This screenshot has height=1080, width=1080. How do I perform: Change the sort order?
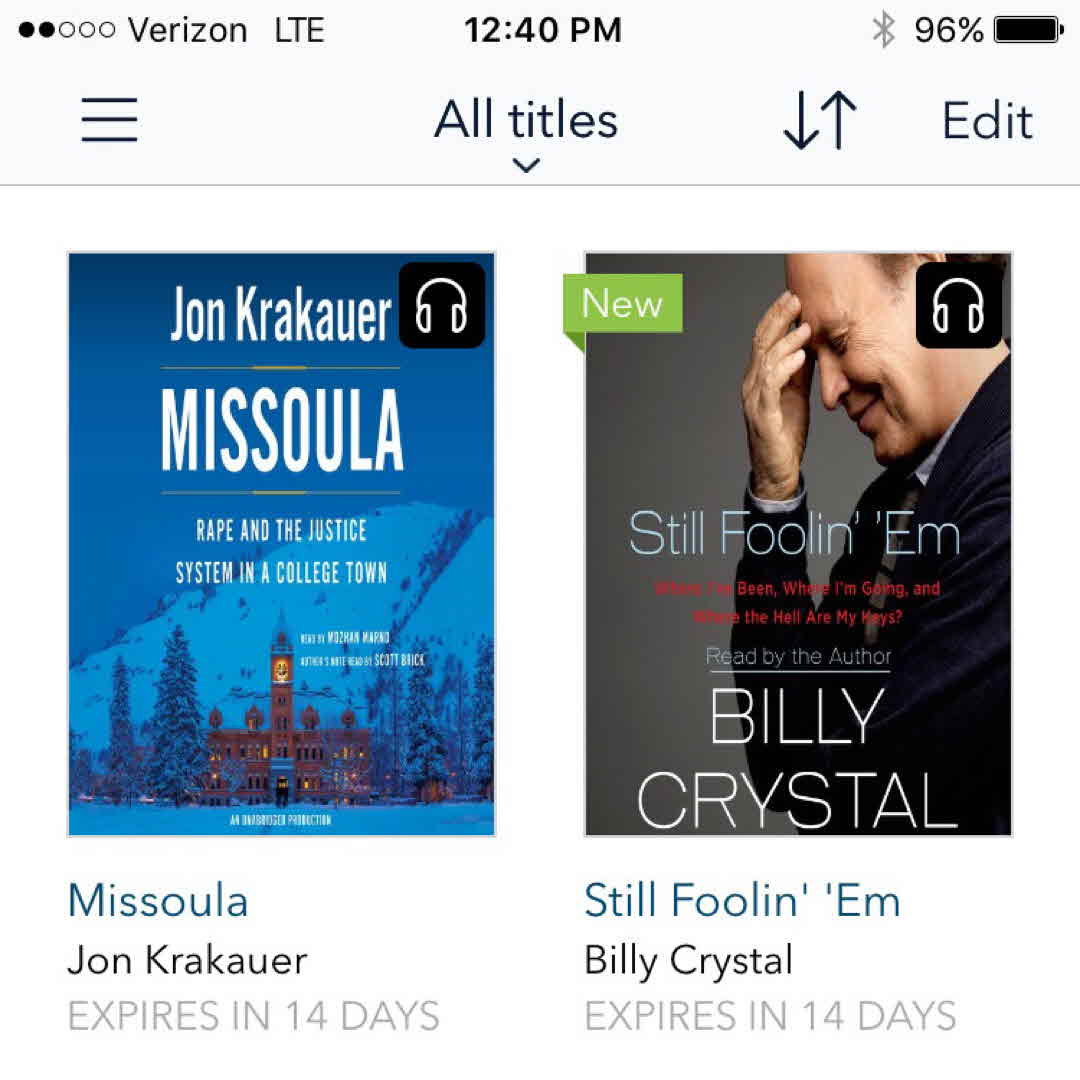tap(820, 121)
